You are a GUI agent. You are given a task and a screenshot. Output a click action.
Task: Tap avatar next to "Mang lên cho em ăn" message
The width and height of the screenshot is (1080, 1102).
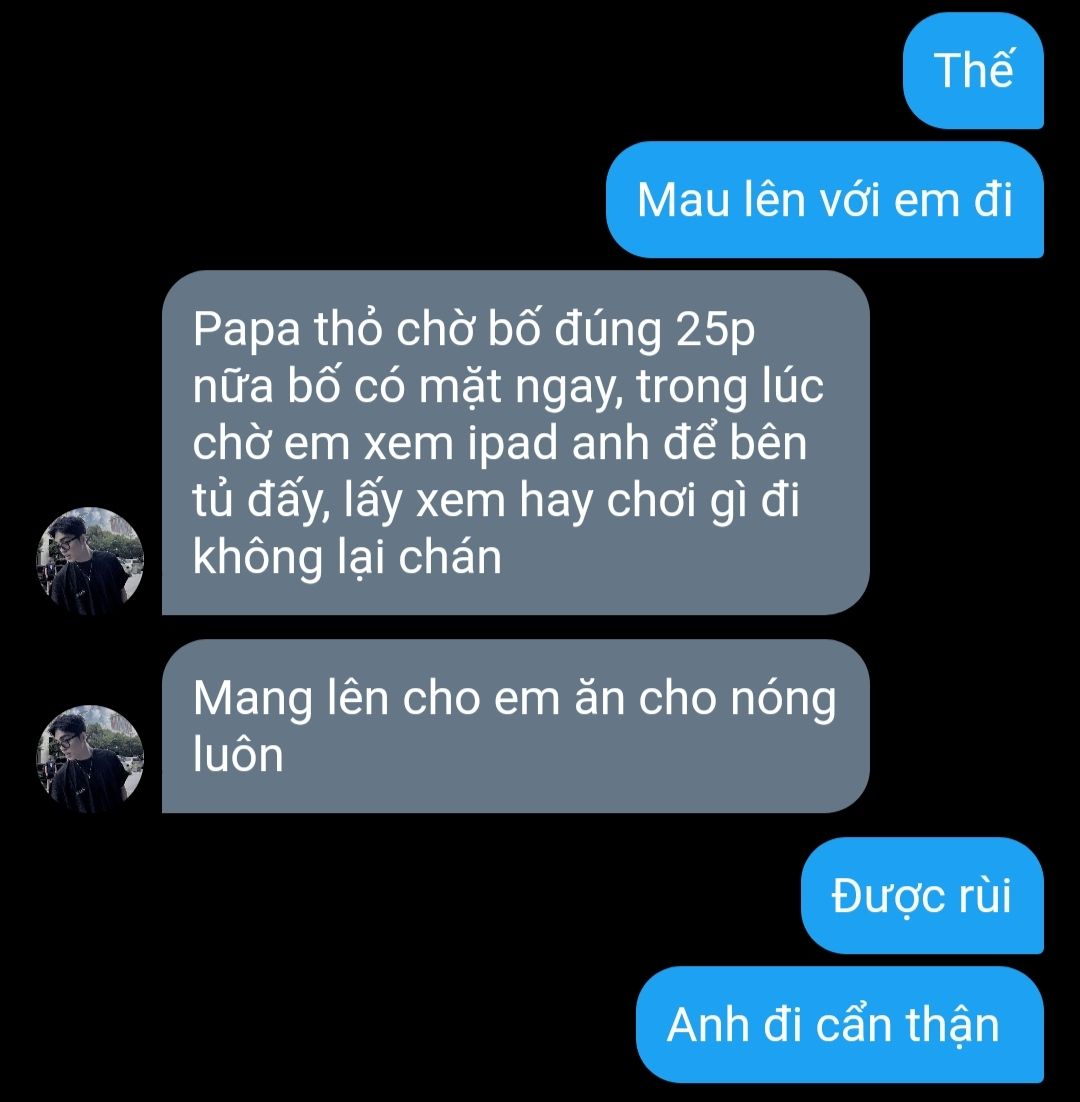(x=90, y=758)
